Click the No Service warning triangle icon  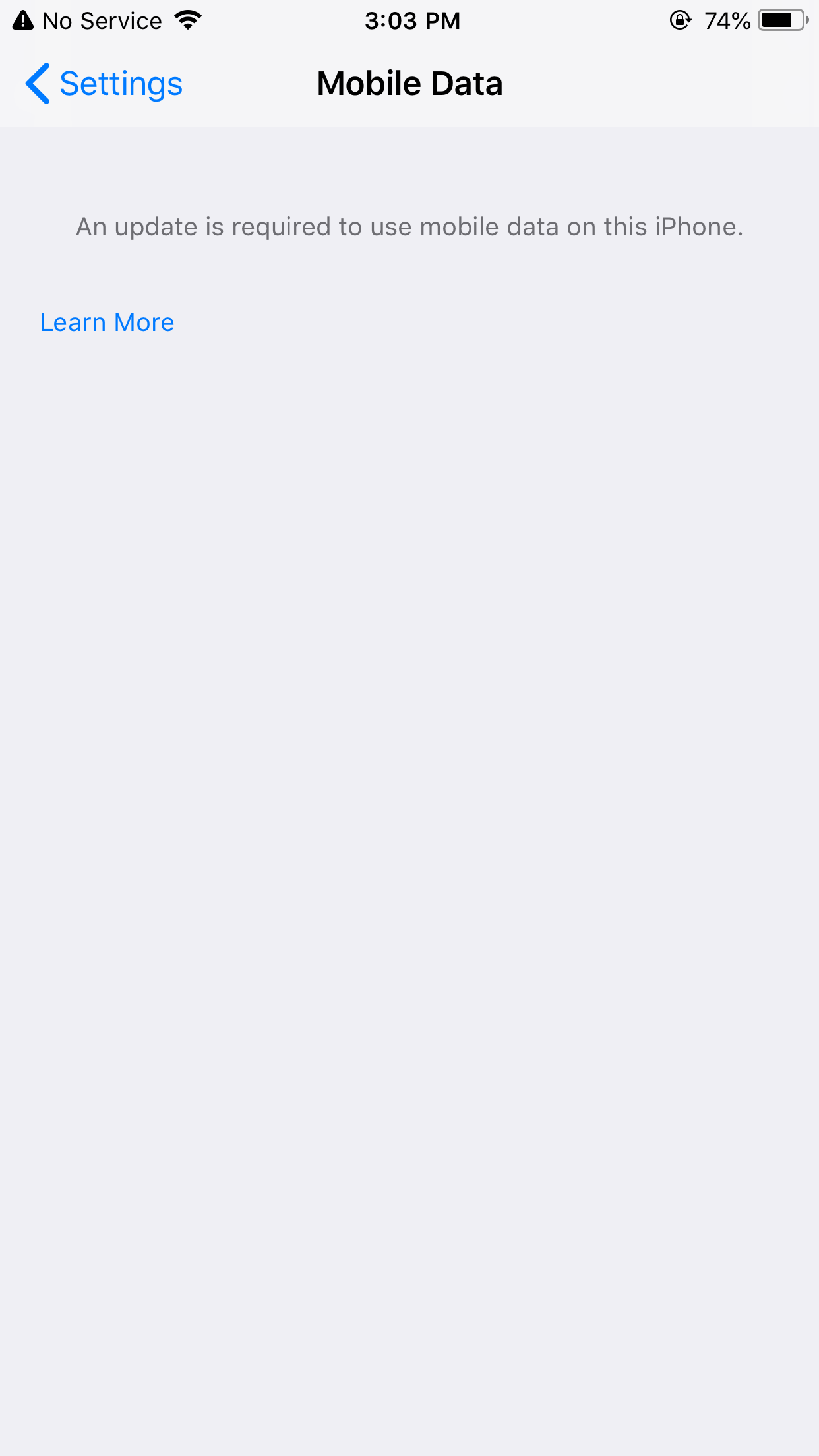coord(24,20)
